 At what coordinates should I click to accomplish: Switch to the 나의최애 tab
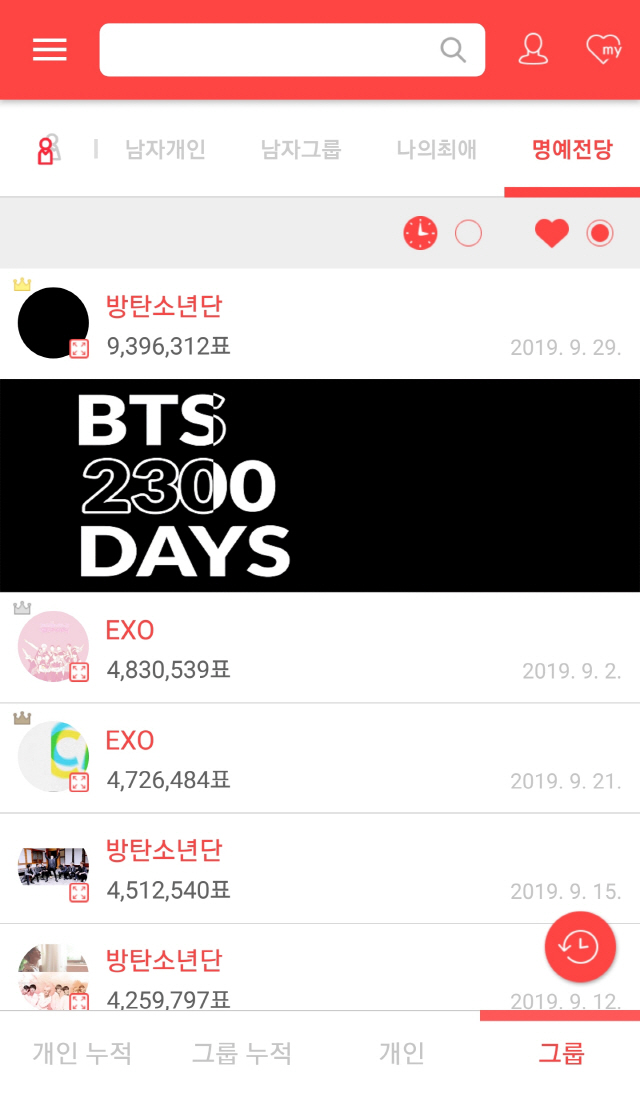click(x=436, y=150)
